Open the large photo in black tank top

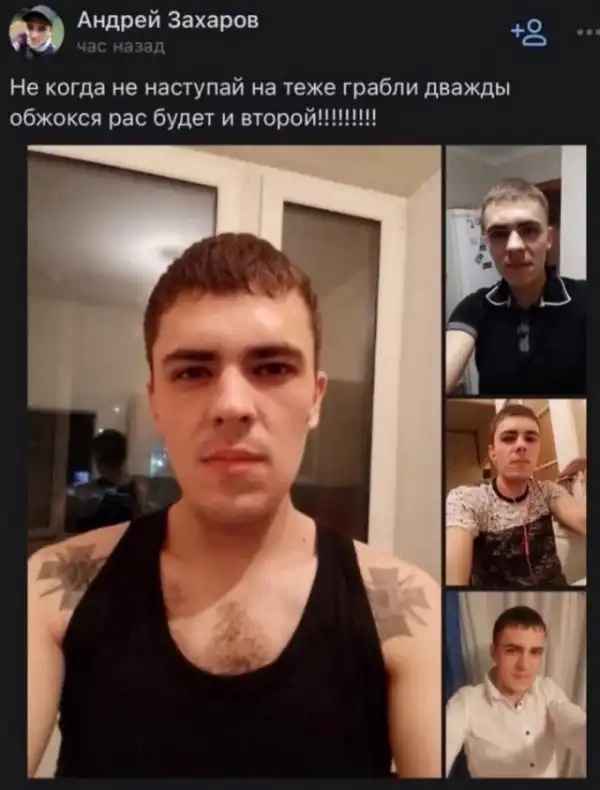234,460
